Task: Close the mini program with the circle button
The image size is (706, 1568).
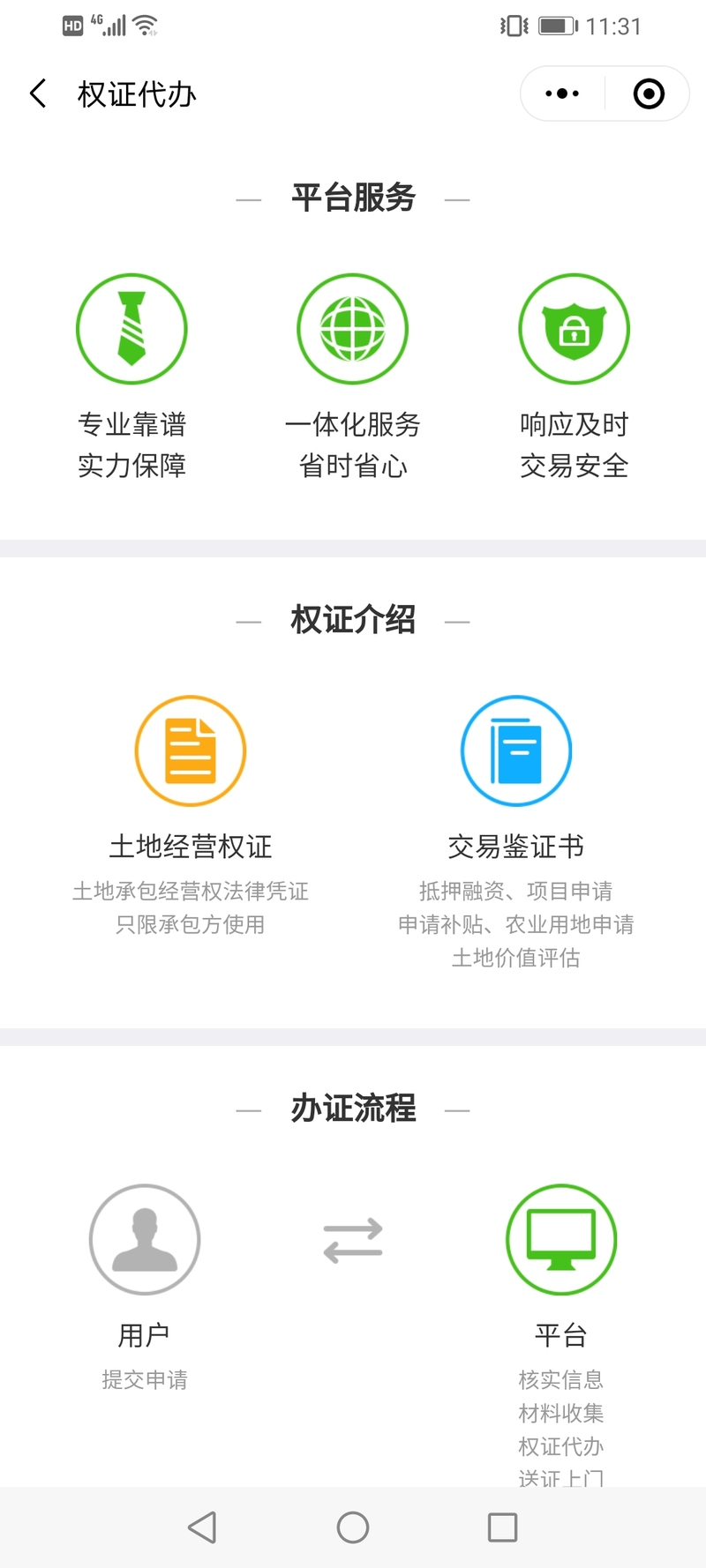Action: pyautogui.click(x=649, y=93)
